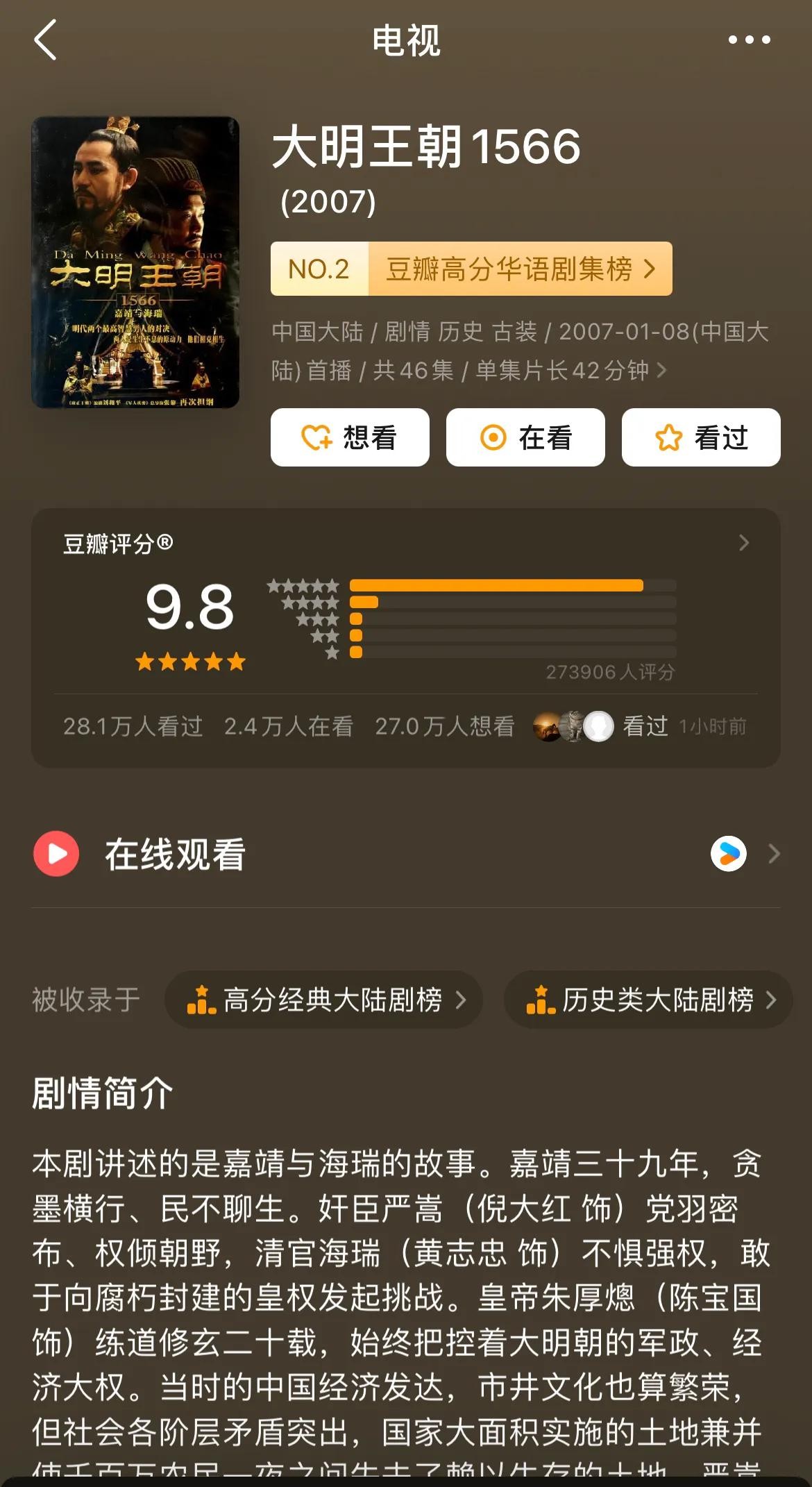Open the 大明王朝1566 poster image
This screenshot has width=812, height=1487.
pyautogui.click(x=135, y=262)
